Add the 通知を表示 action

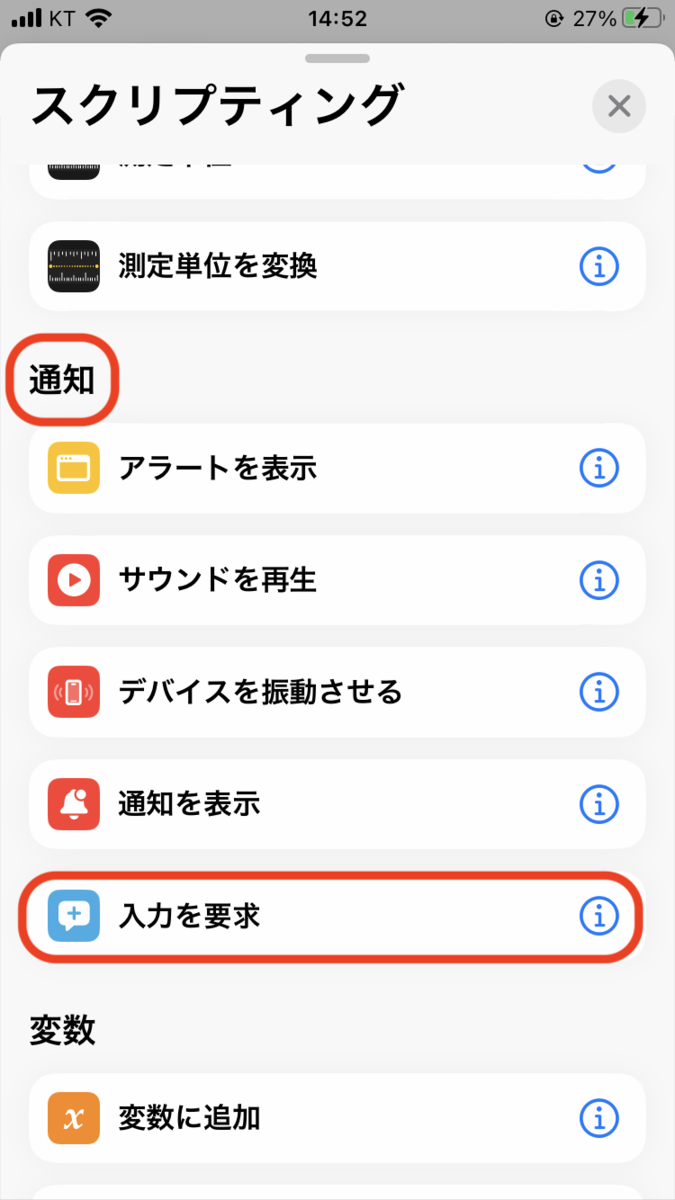190,803
